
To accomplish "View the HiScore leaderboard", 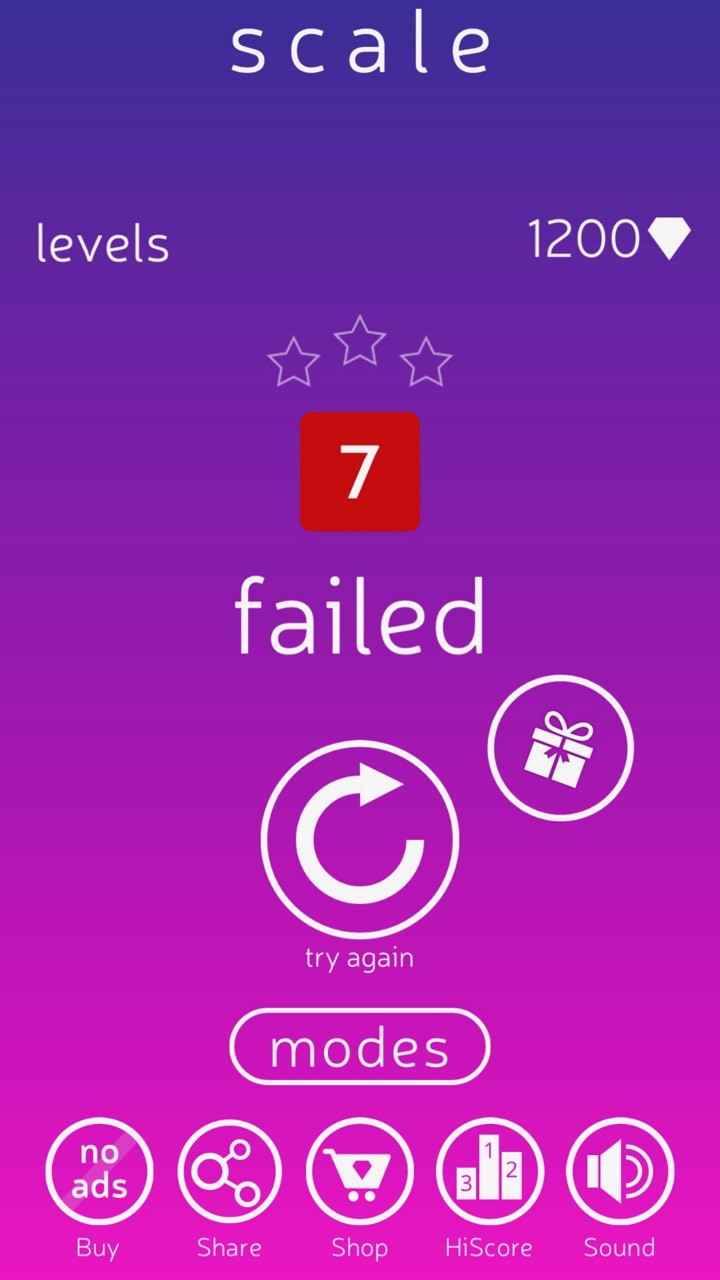I will click(x=490, y=1171).
